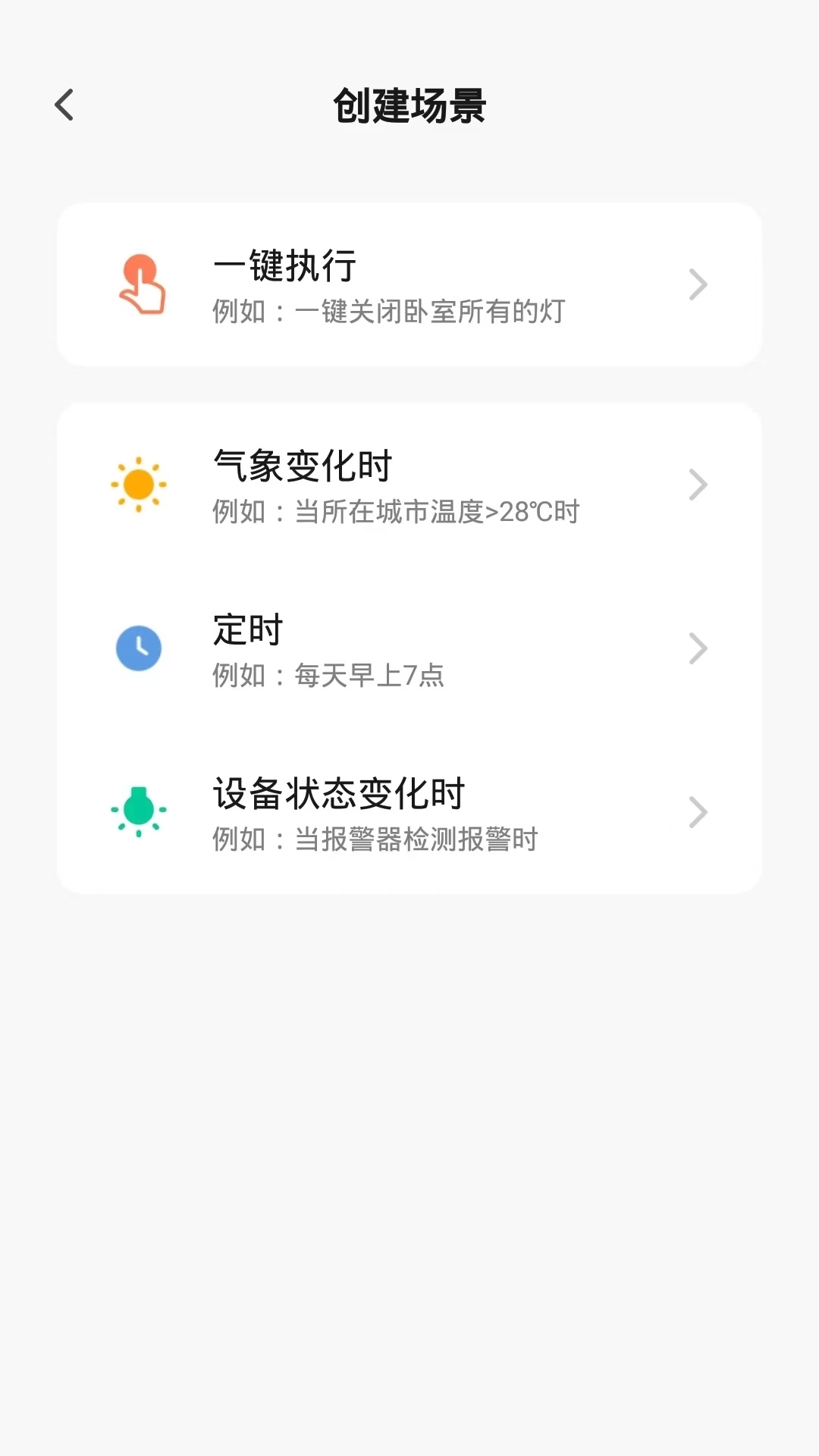Image resolution: width=819 pixels, height=1456 pixels.
Task: Open 气象变化时 using the right chevron
Action: pos(698,484)
